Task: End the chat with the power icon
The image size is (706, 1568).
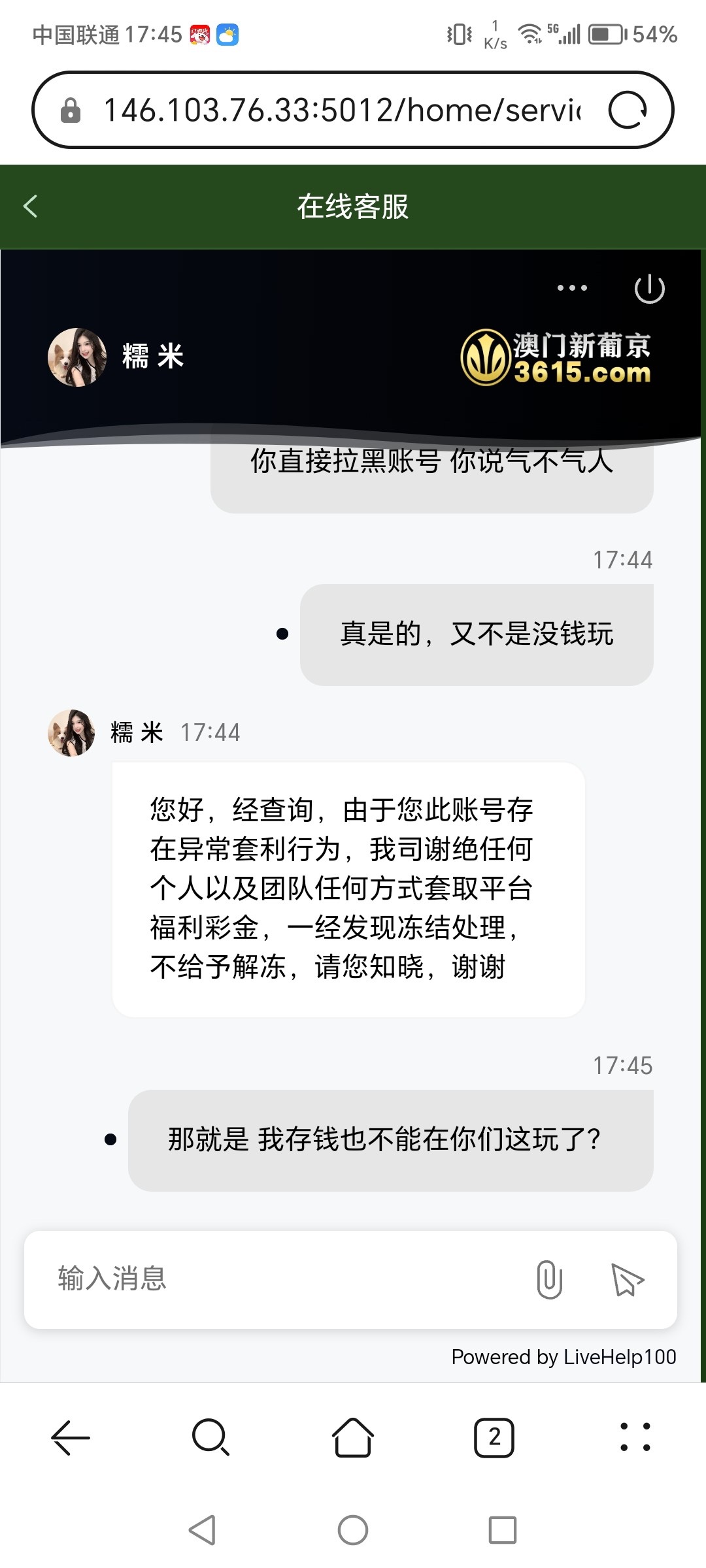Action: click(x=649, y=289)
